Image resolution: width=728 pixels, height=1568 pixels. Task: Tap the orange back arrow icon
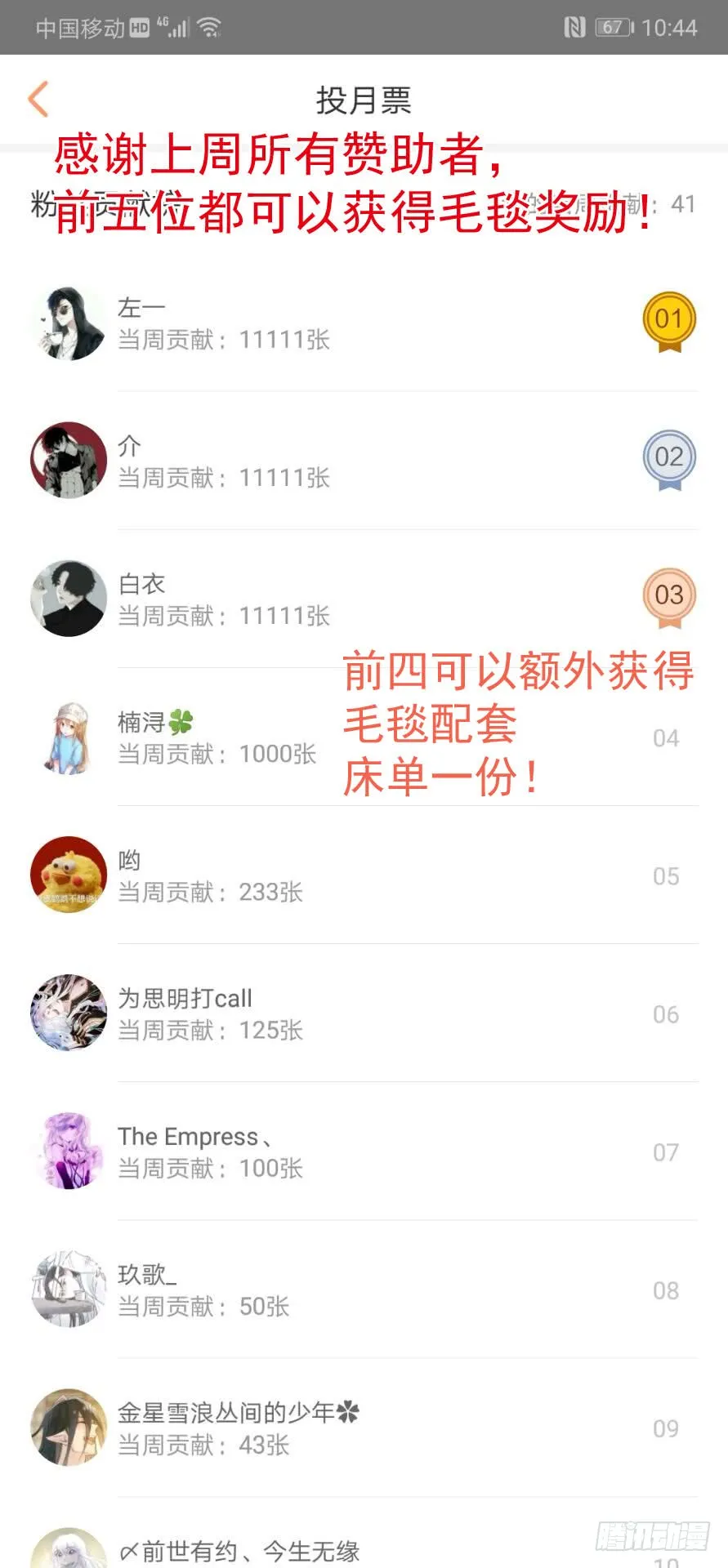point(37,100)
